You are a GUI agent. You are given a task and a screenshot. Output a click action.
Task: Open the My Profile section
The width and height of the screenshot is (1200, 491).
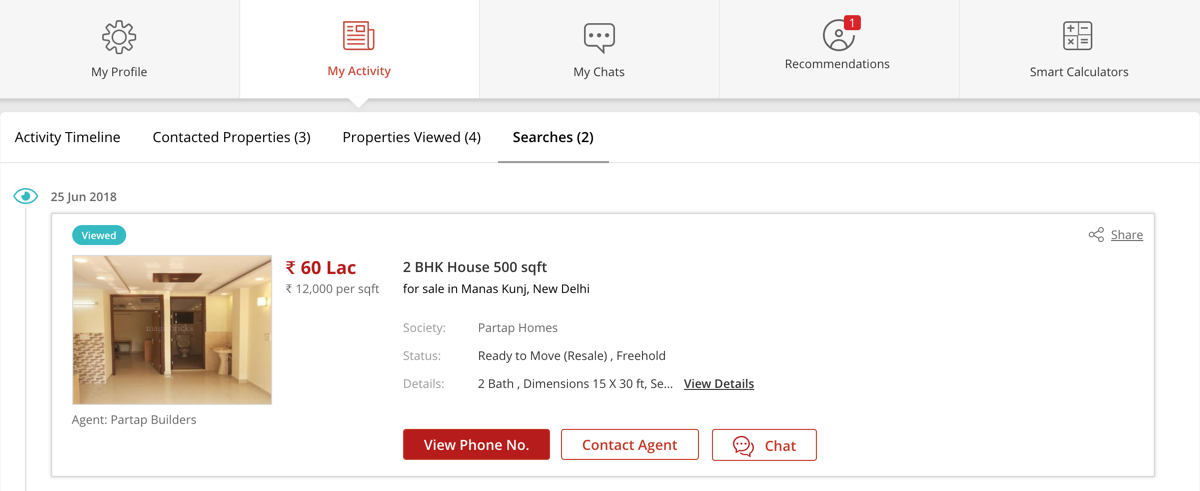click(119, 50)
